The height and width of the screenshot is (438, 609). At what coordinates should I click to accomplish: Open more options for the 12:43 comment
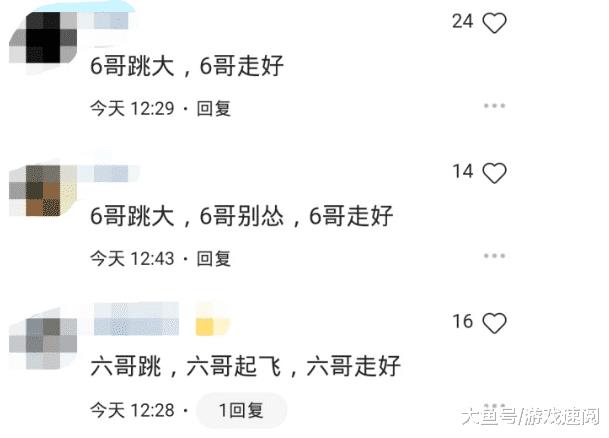click(494, 257)
